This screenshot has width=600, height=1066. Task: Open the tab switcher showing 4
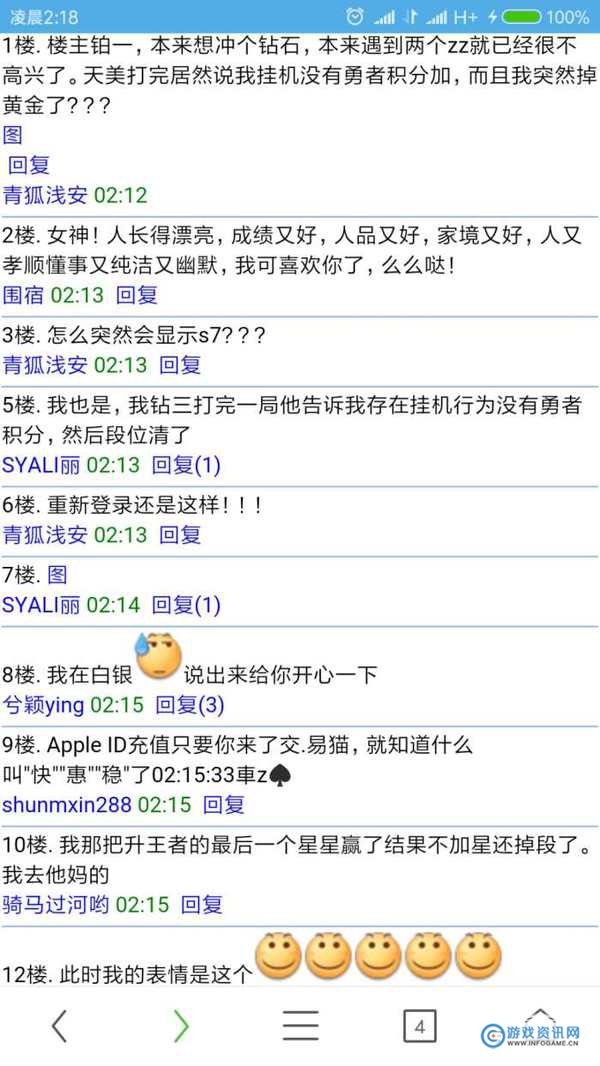pos(420,1025)
